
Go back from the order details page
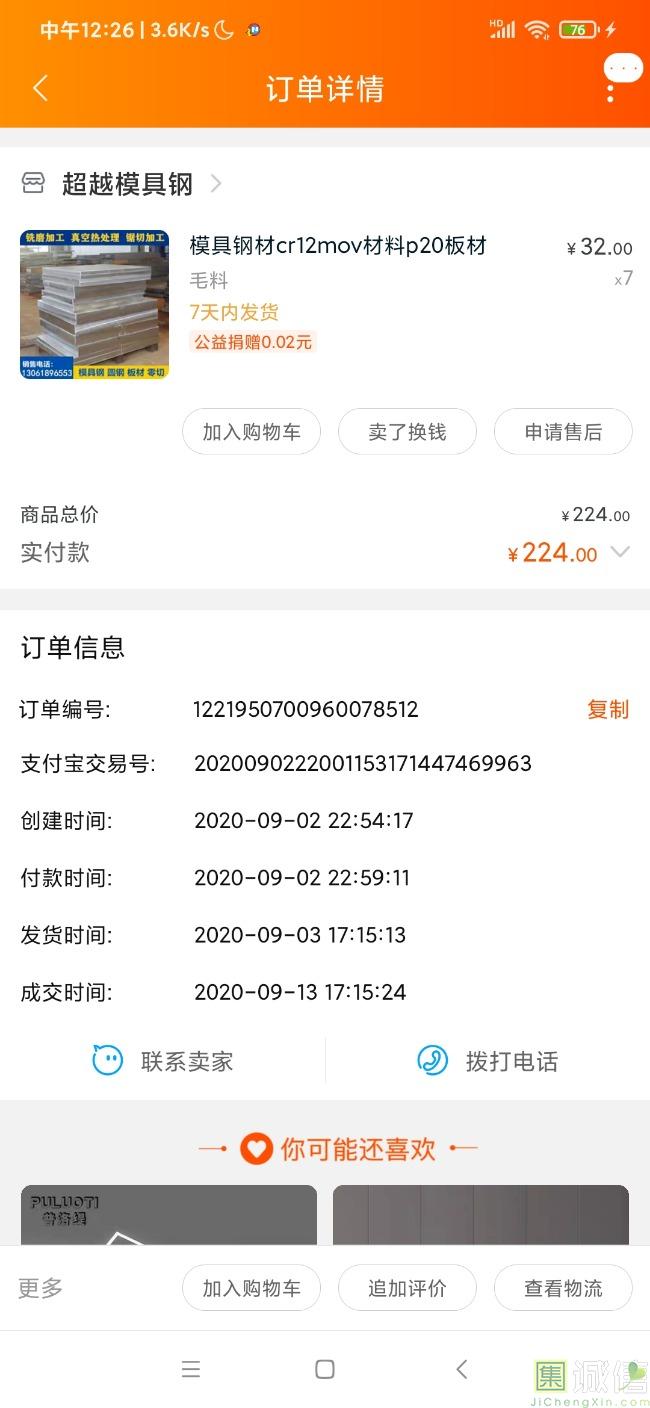(x=40, y=88)
